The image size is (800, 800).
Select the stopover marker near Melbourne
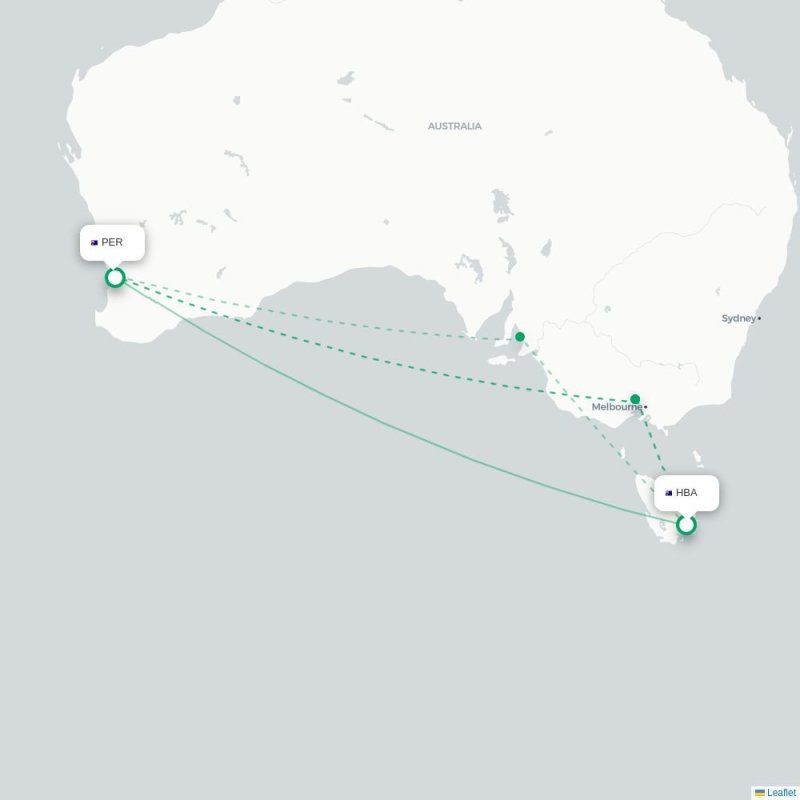click(635, 399)
